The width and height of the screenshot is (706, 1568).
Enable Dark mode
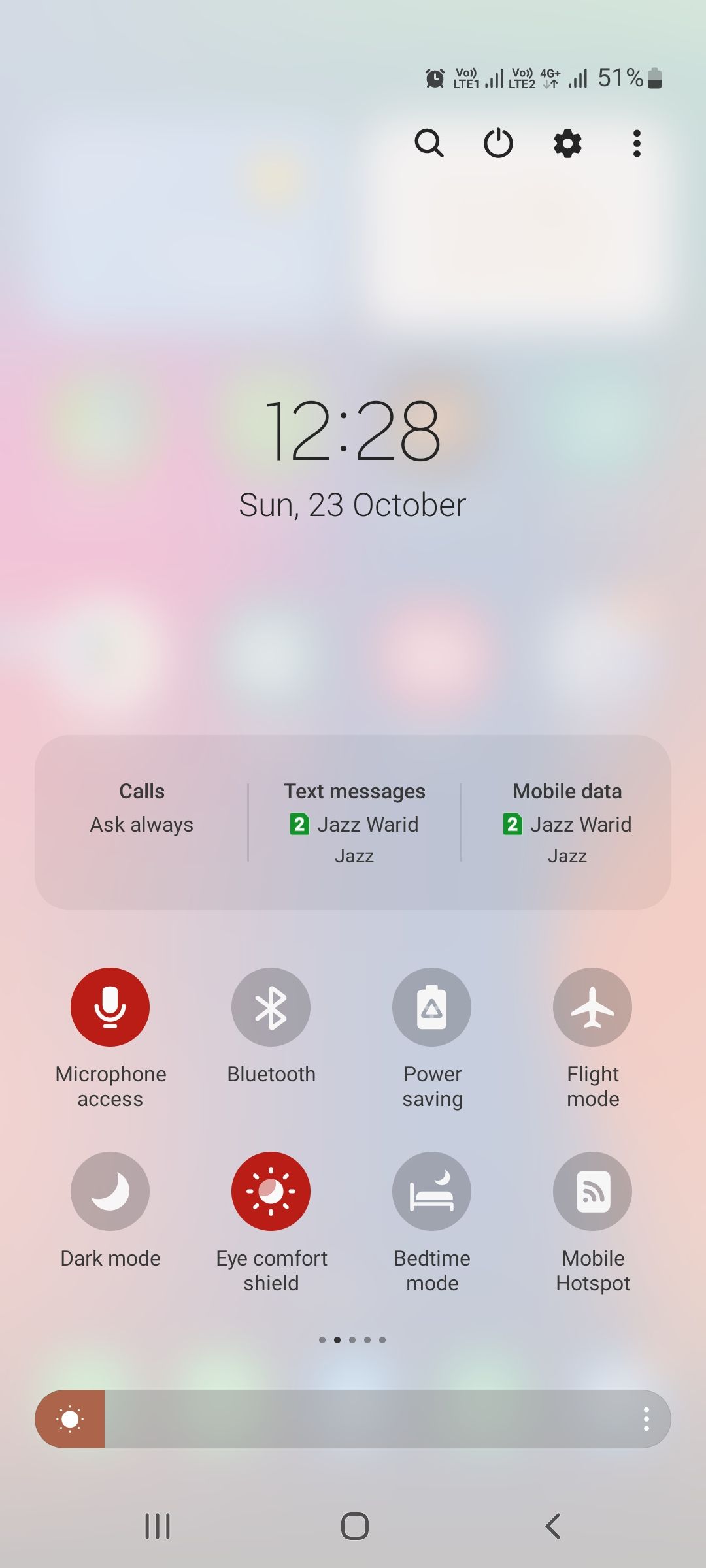tap(110, 1190)
